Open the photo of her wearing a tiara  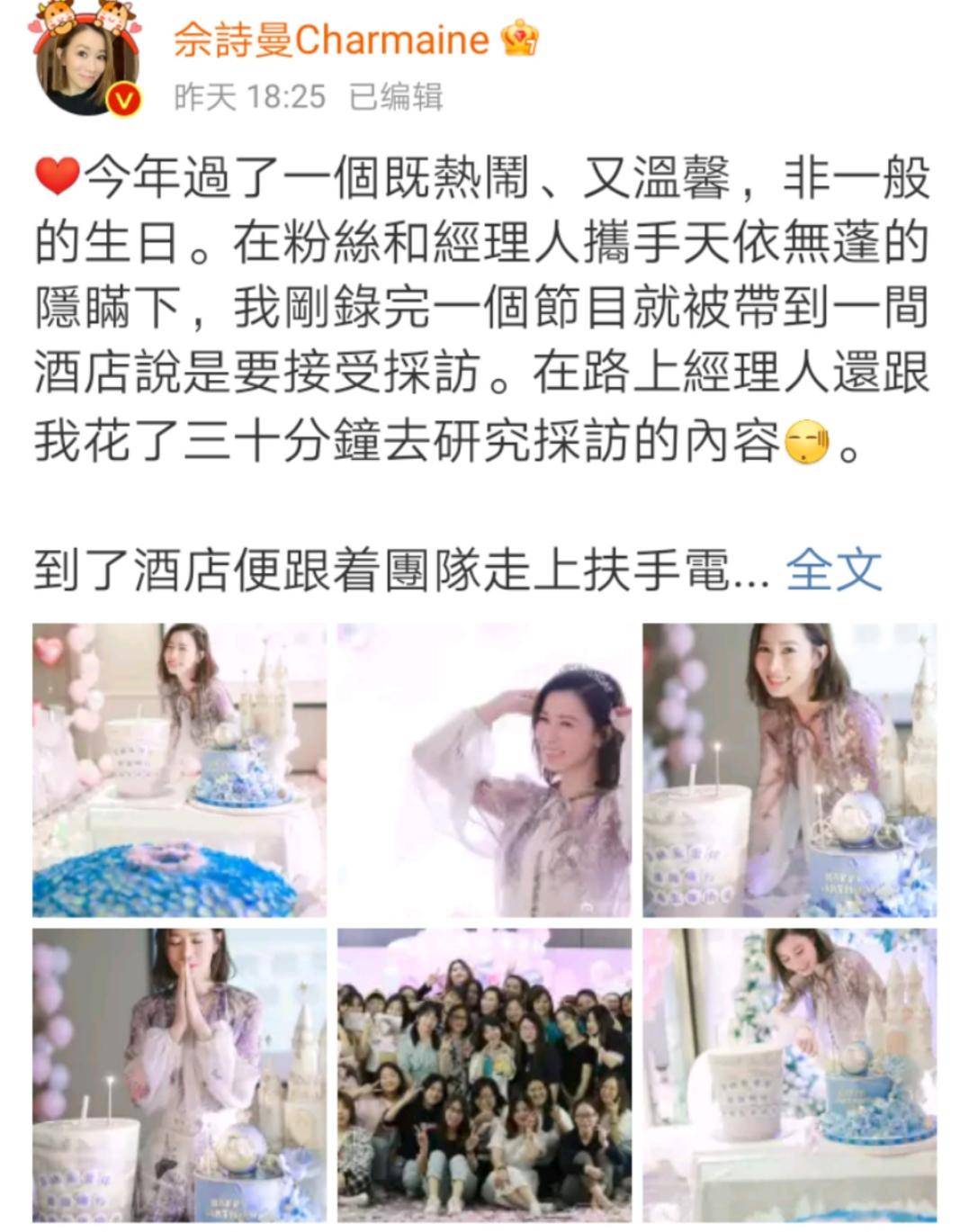click(483, 770)
